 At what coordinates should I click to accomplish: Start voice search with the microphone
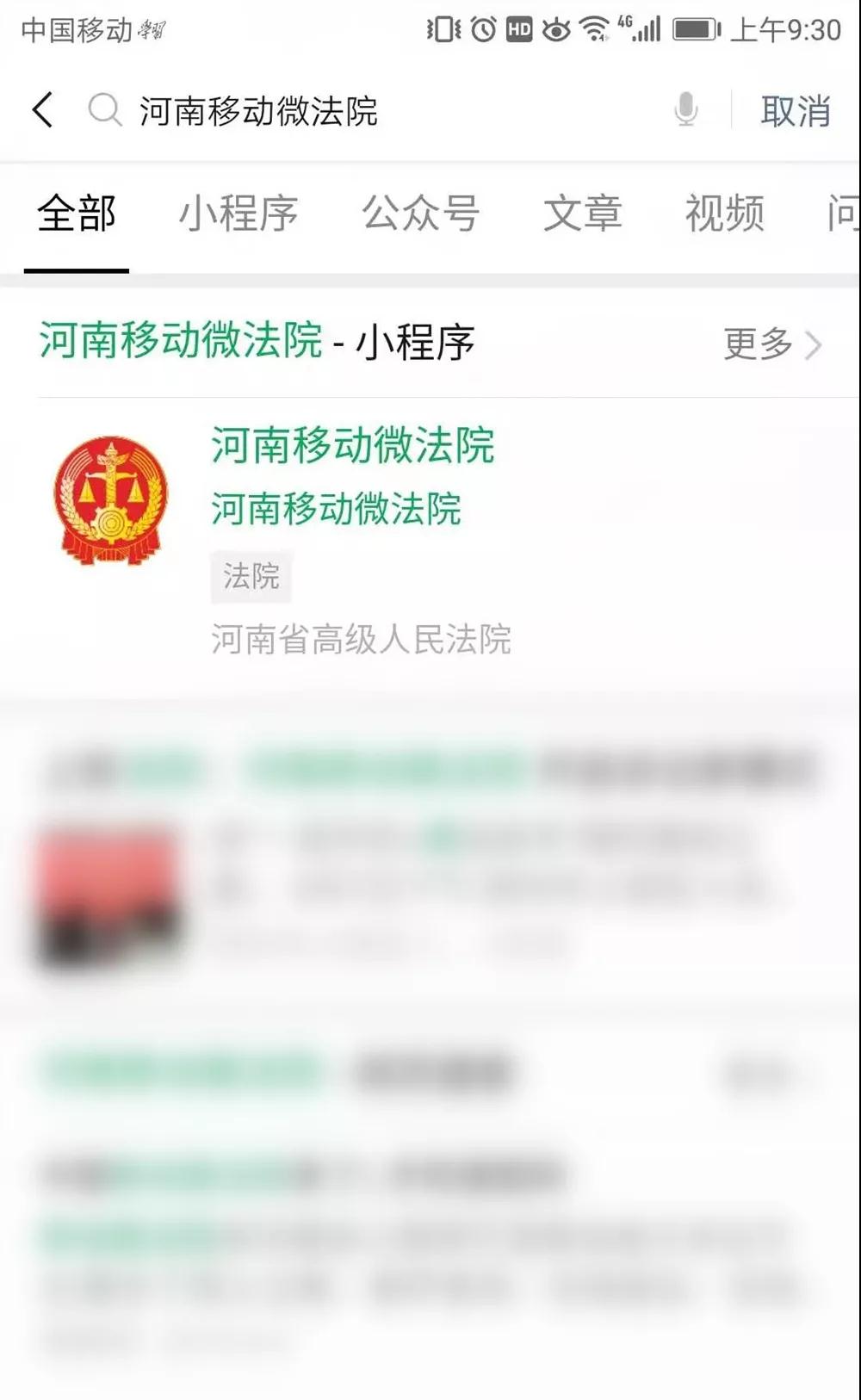[686, 110]
